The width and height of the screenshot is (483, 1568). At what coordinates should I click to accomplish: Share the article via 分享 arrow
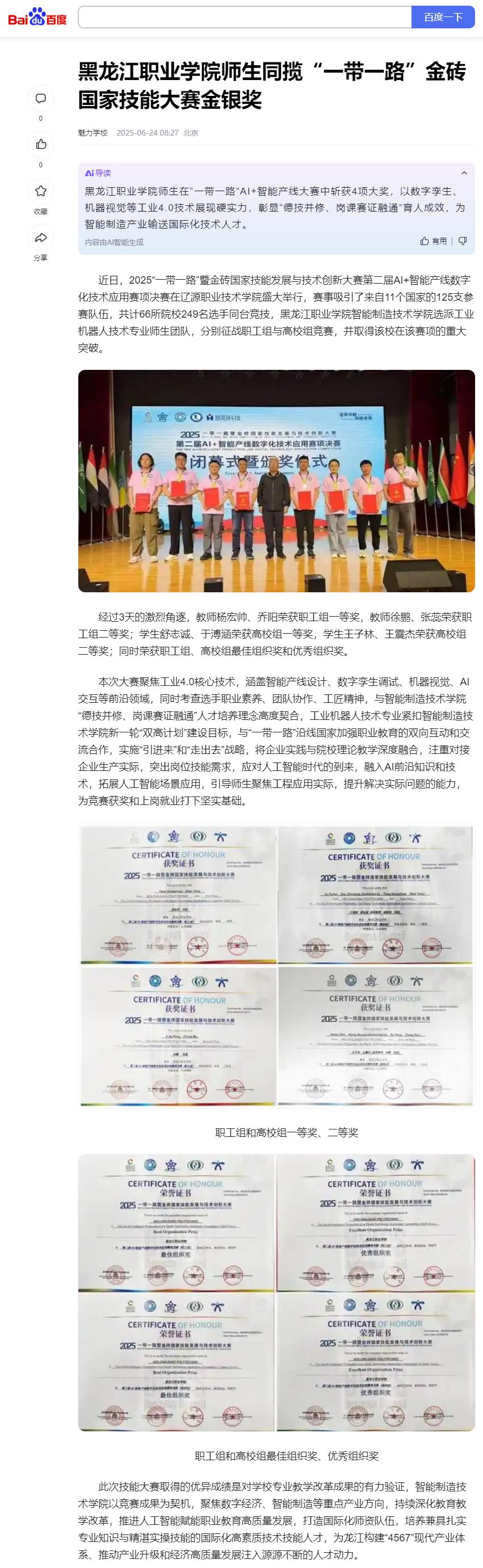tap(41, 238)
